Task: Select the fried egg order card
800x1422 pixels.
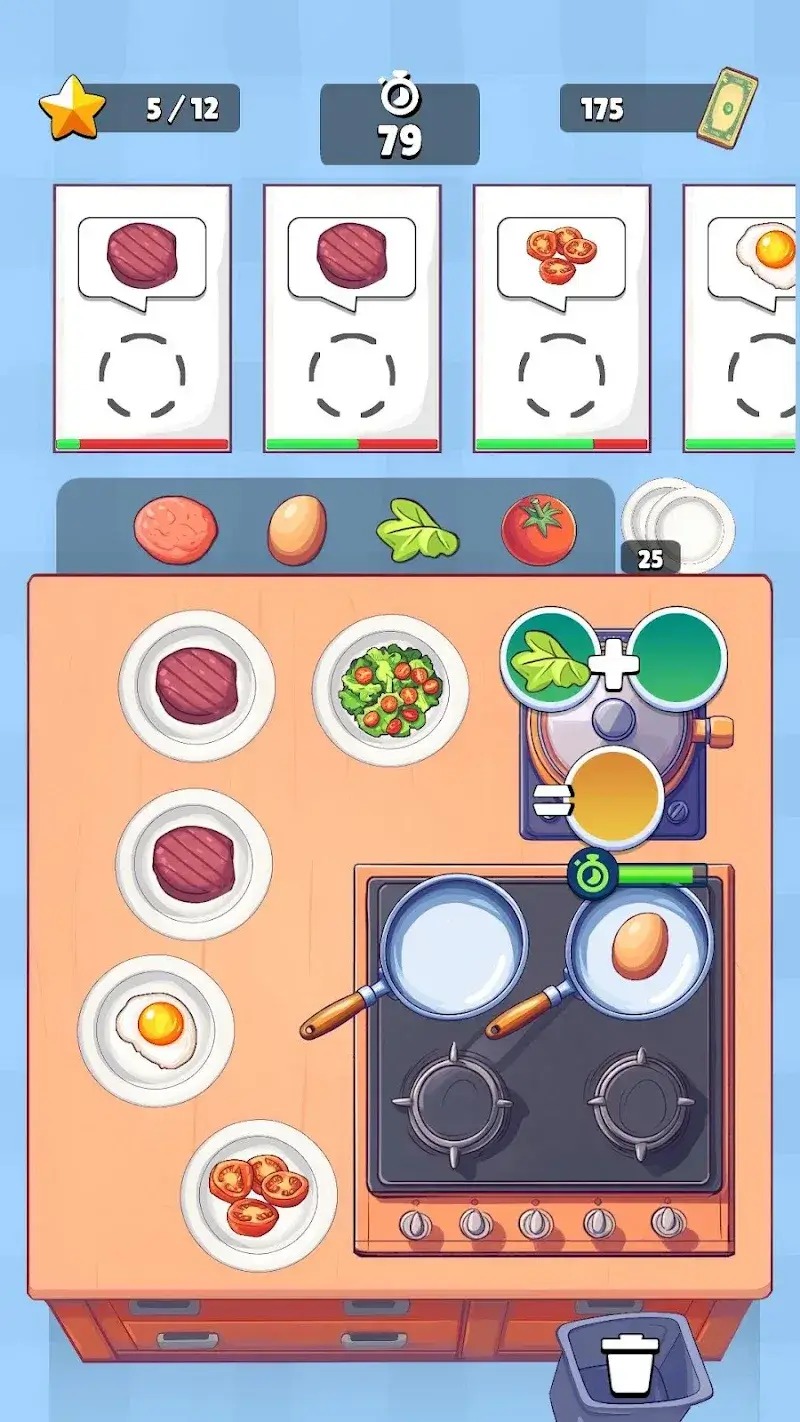Action: click(745, 318)
